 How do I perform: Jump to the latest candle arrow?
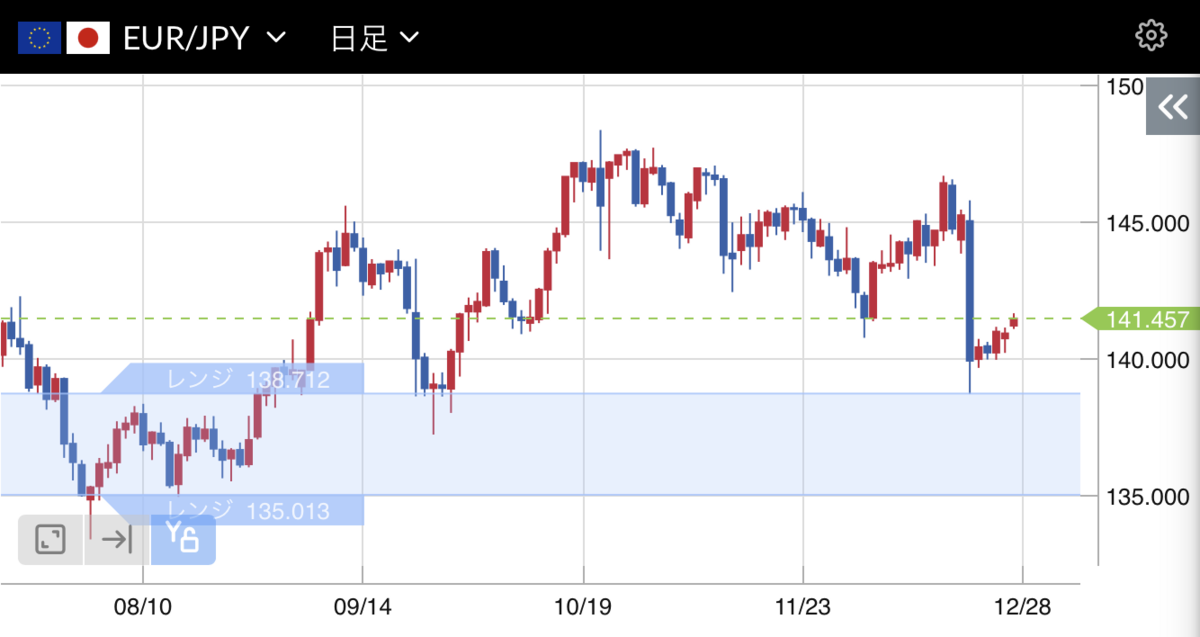[x=117, y=540]
